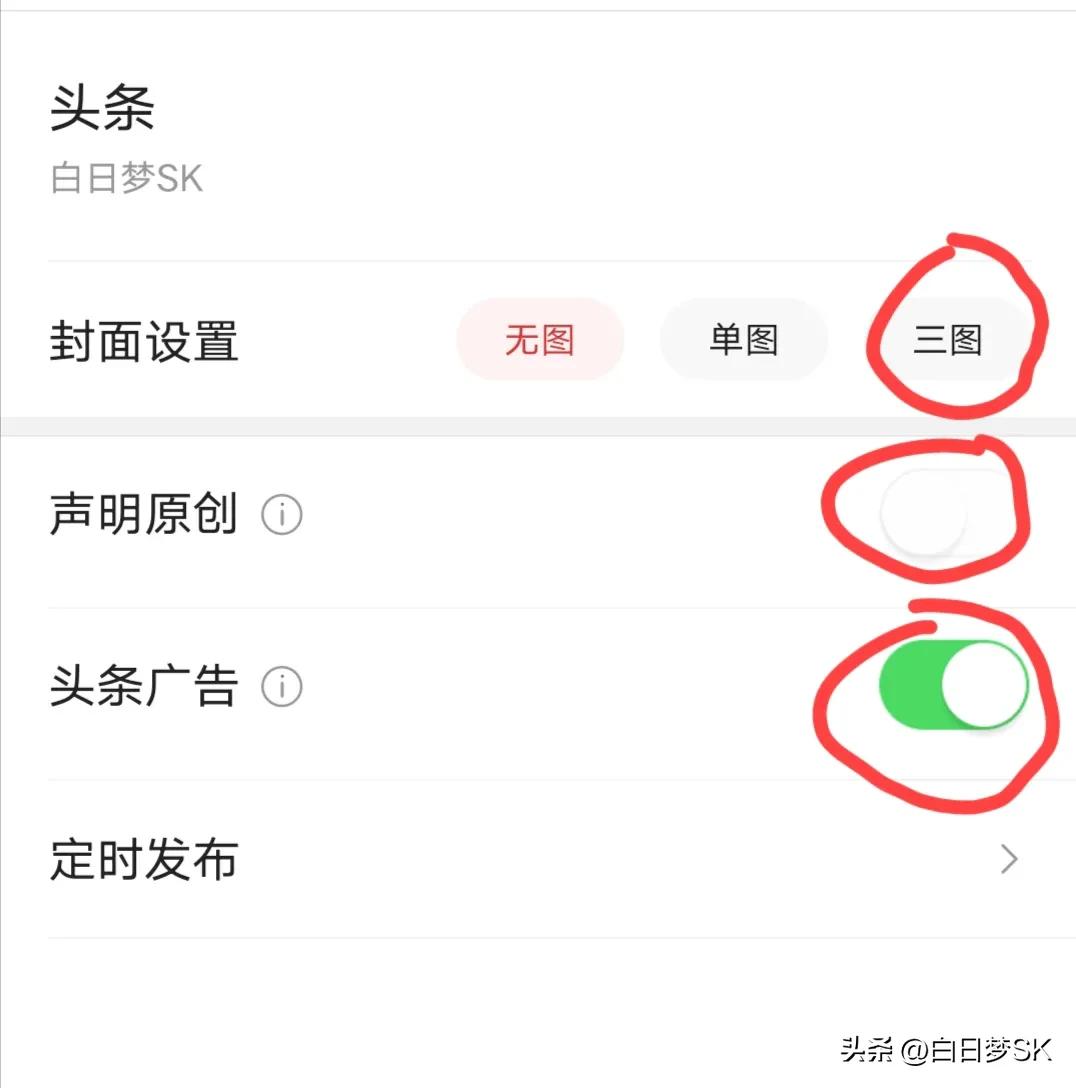
Task: Enable the 声明原创 switch
Action: click(930, 513)
